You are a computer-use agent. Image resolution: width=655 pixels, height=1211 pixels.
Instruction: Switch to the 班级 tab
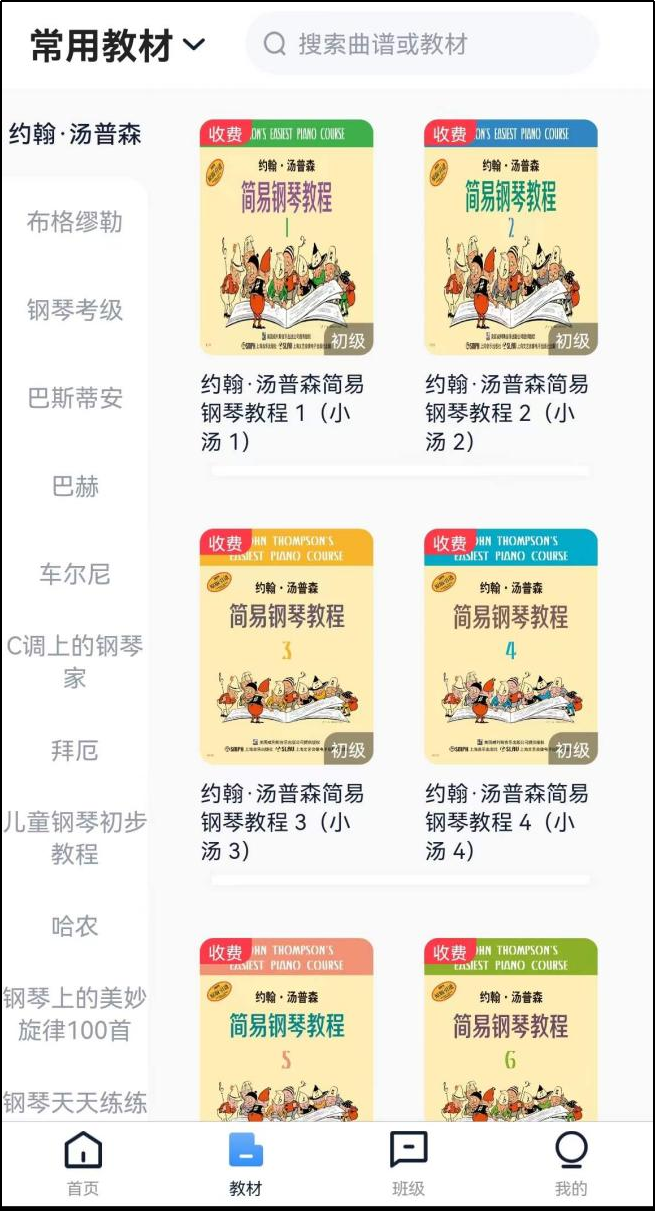coord(408,1163)
